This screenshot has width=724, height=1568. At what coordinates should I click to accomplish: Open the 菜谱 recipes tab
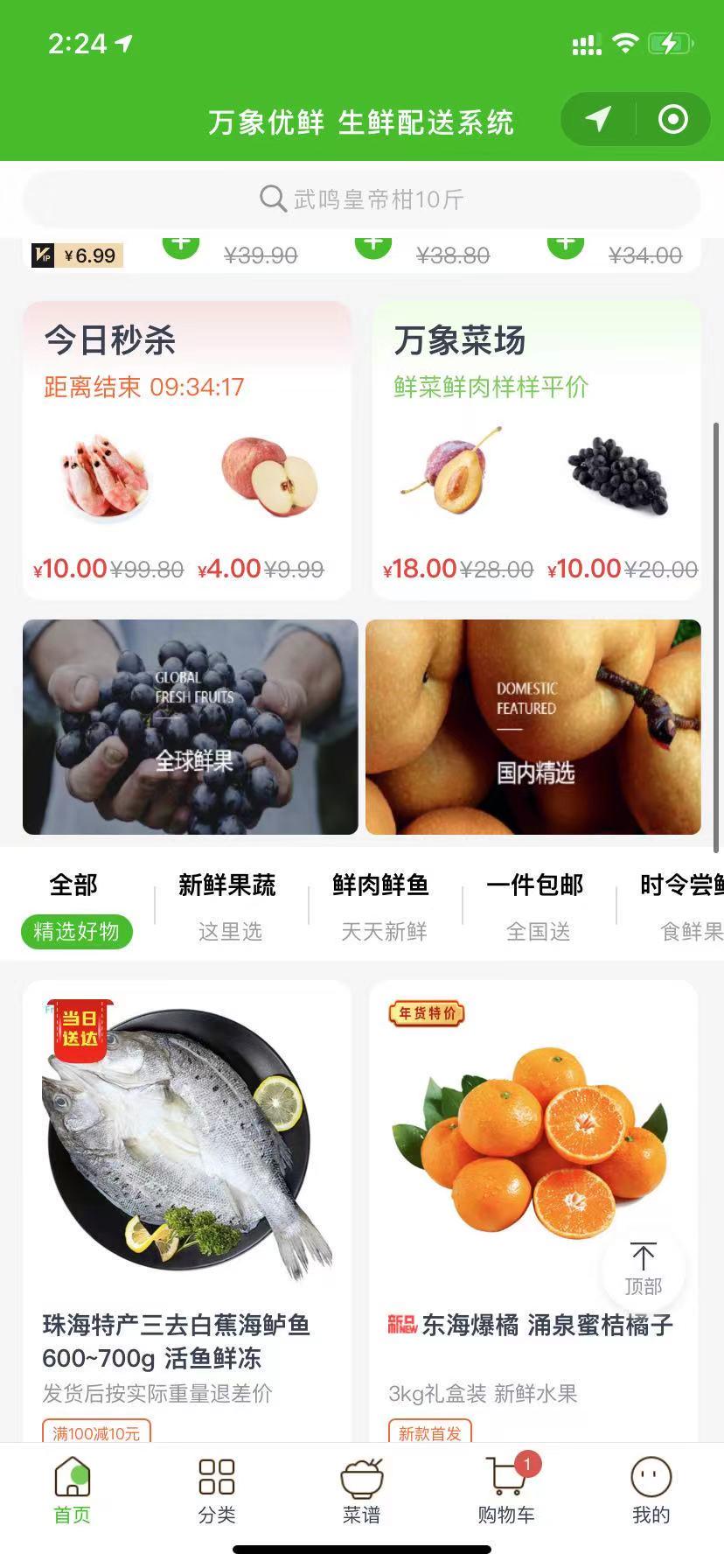pyautogui.click(x=361, y=1492)
